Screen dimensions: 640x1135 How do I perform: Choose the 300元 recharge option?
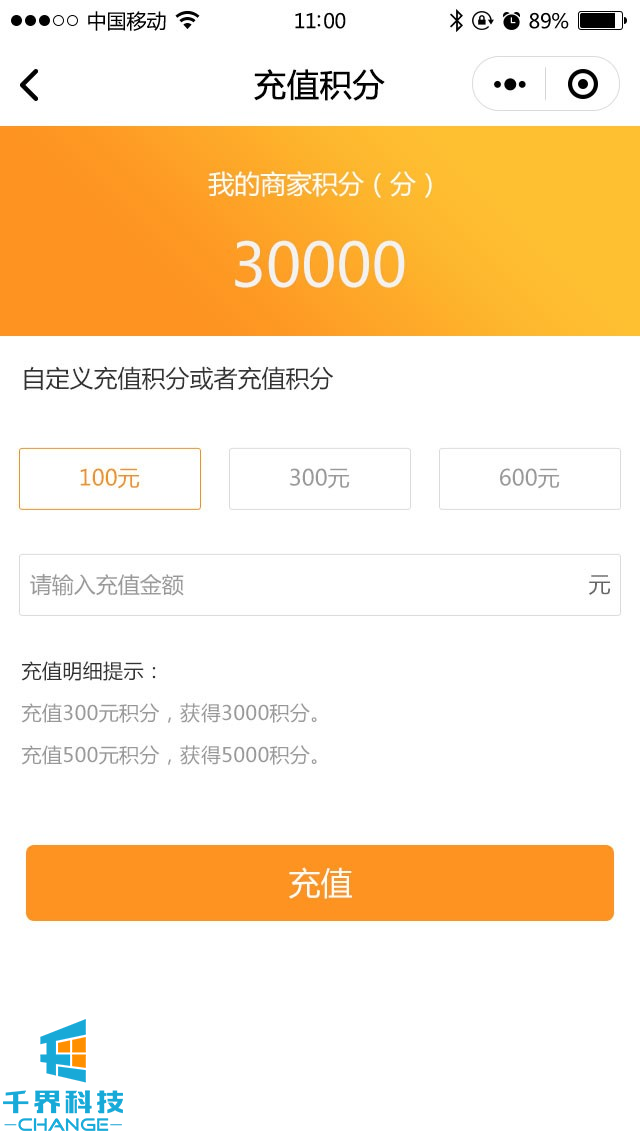[x=320, y=479]
